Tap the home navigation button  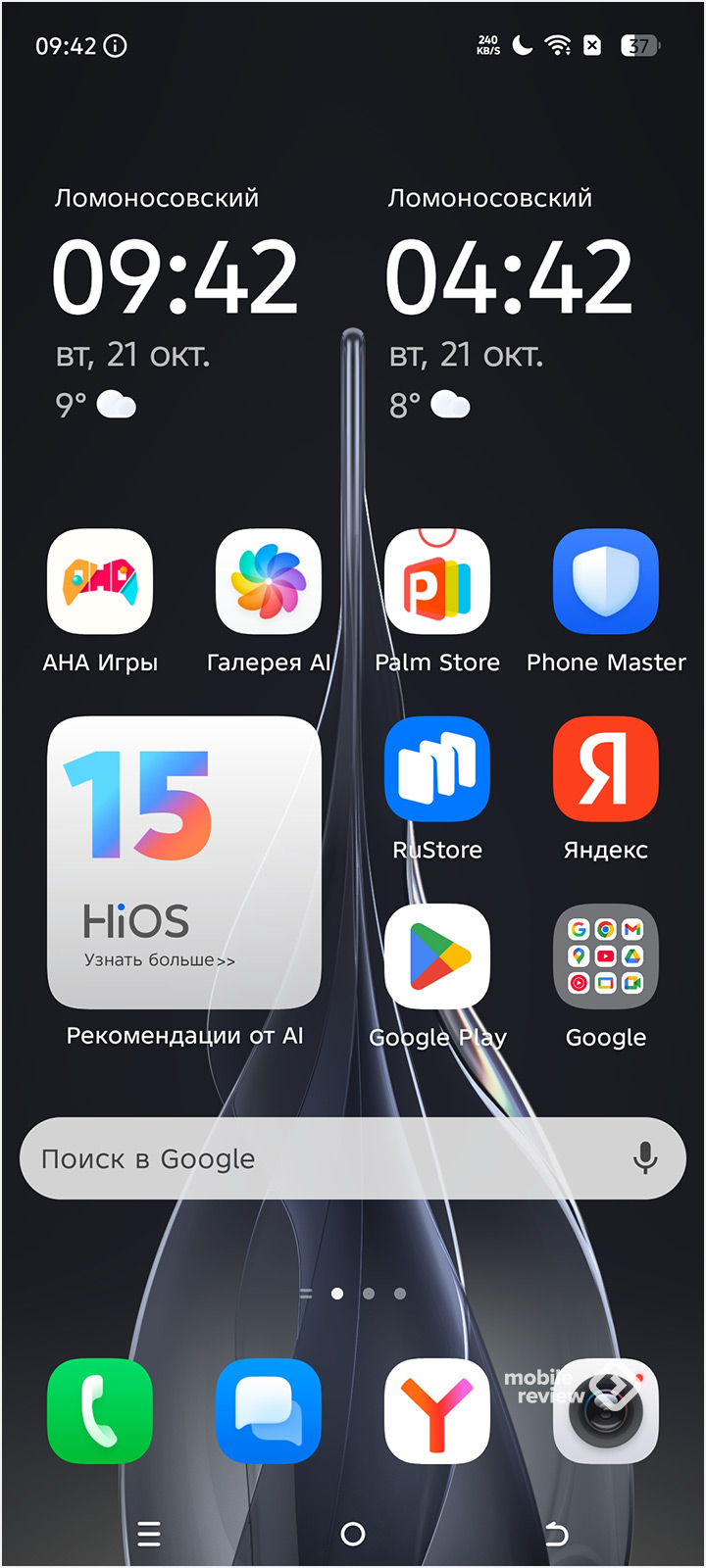point(353,1534)
